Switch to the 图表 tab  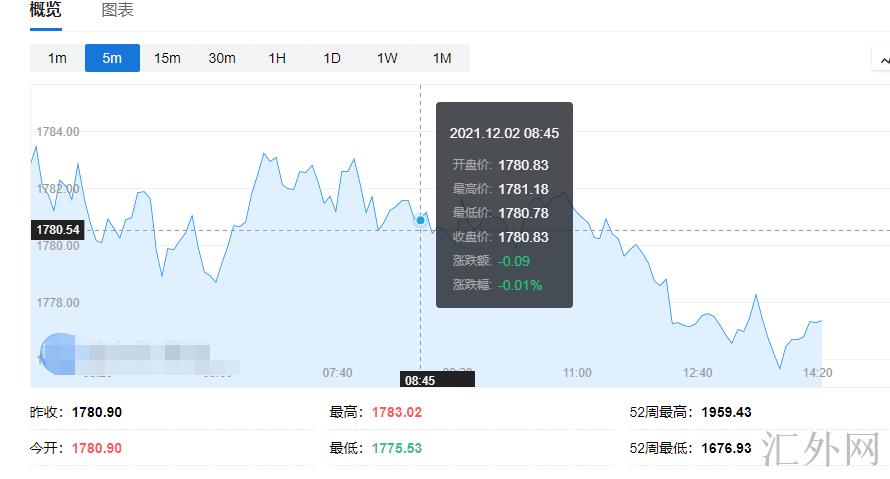tap(117, 11)
